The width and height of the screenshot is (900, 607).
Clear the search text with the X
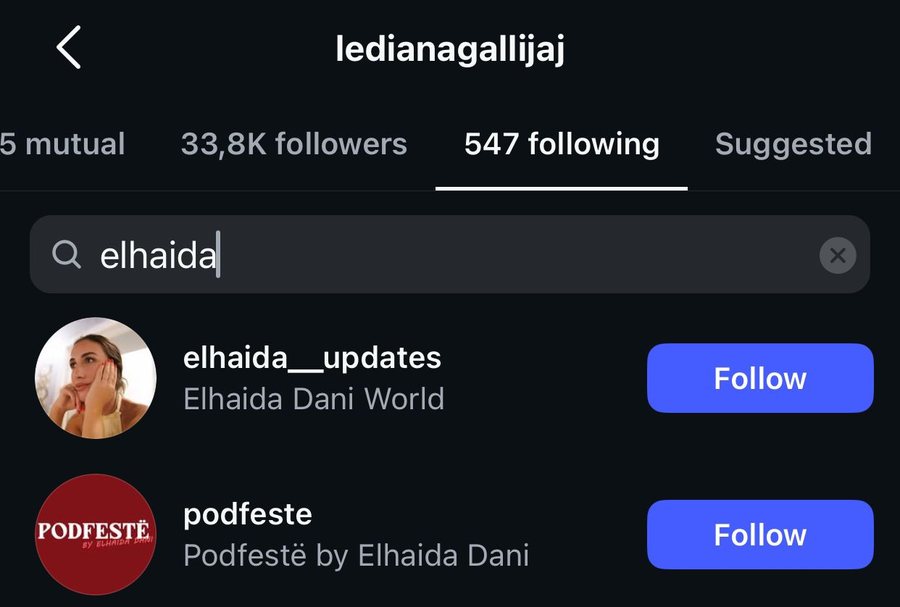tap(837, 256)
